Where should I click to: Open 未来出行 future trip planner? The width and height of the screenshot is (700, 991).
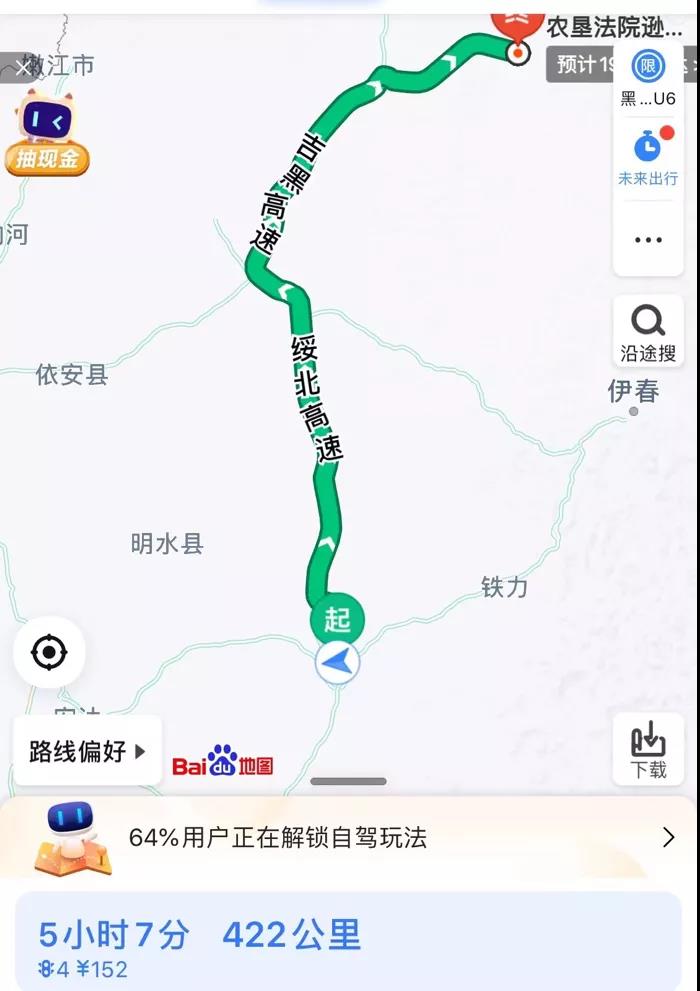point(648,156)
